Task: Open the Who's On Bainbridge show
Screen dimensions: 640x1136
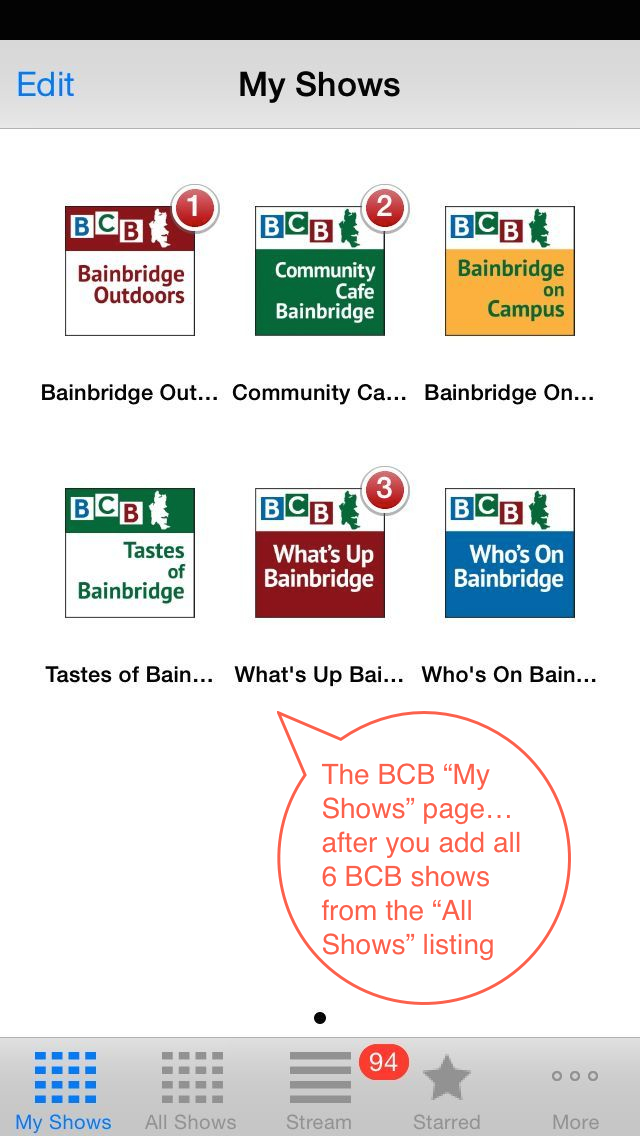Action: pyautogui.click(x=510, y=553)
